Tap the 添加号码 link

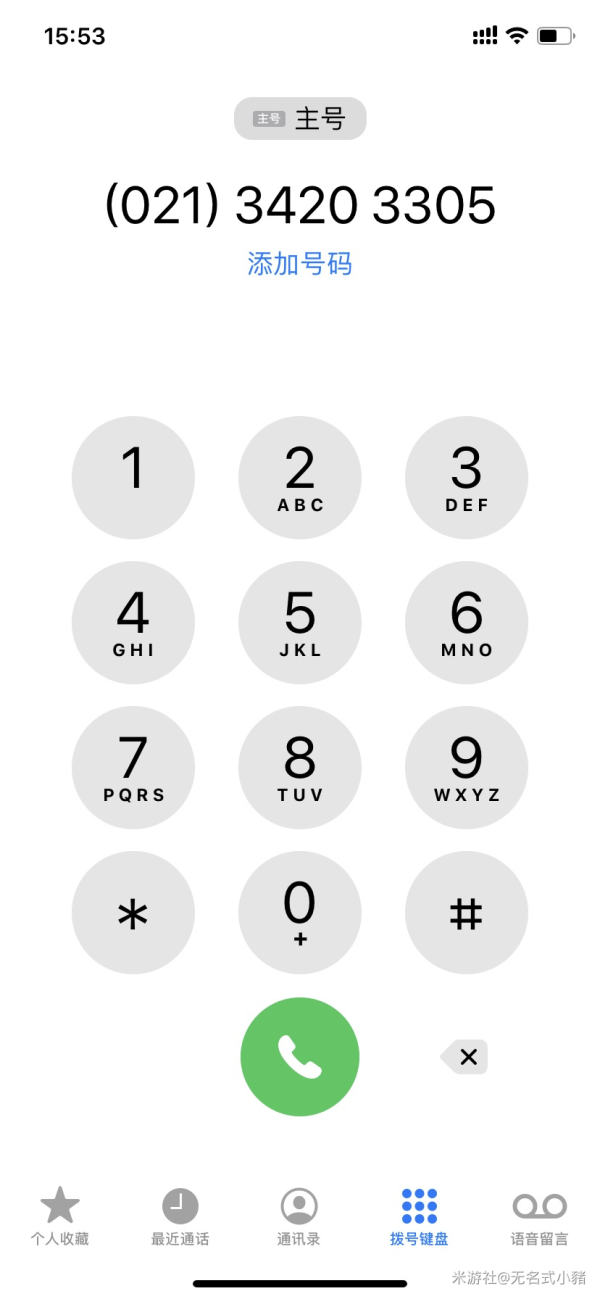click(300, 264)
